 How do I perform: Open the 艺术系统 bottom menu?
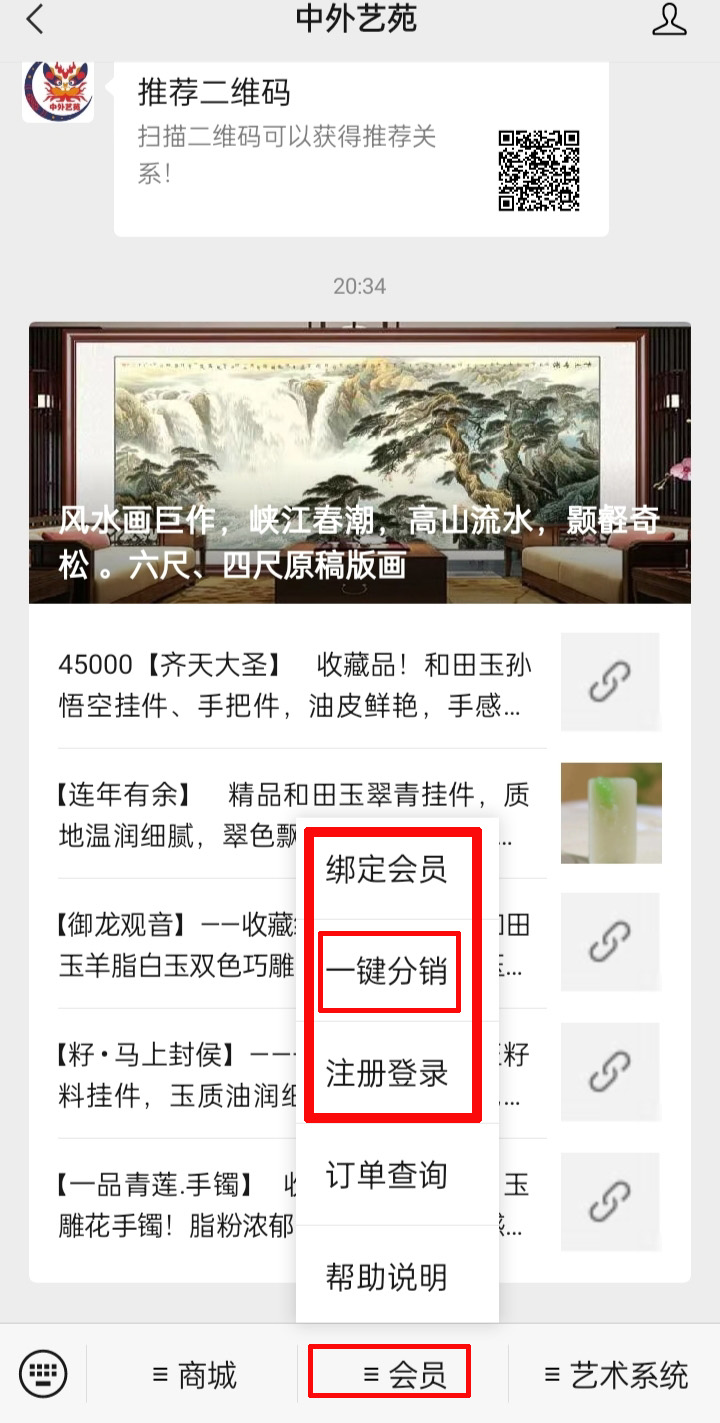[x=615, y=1375]
